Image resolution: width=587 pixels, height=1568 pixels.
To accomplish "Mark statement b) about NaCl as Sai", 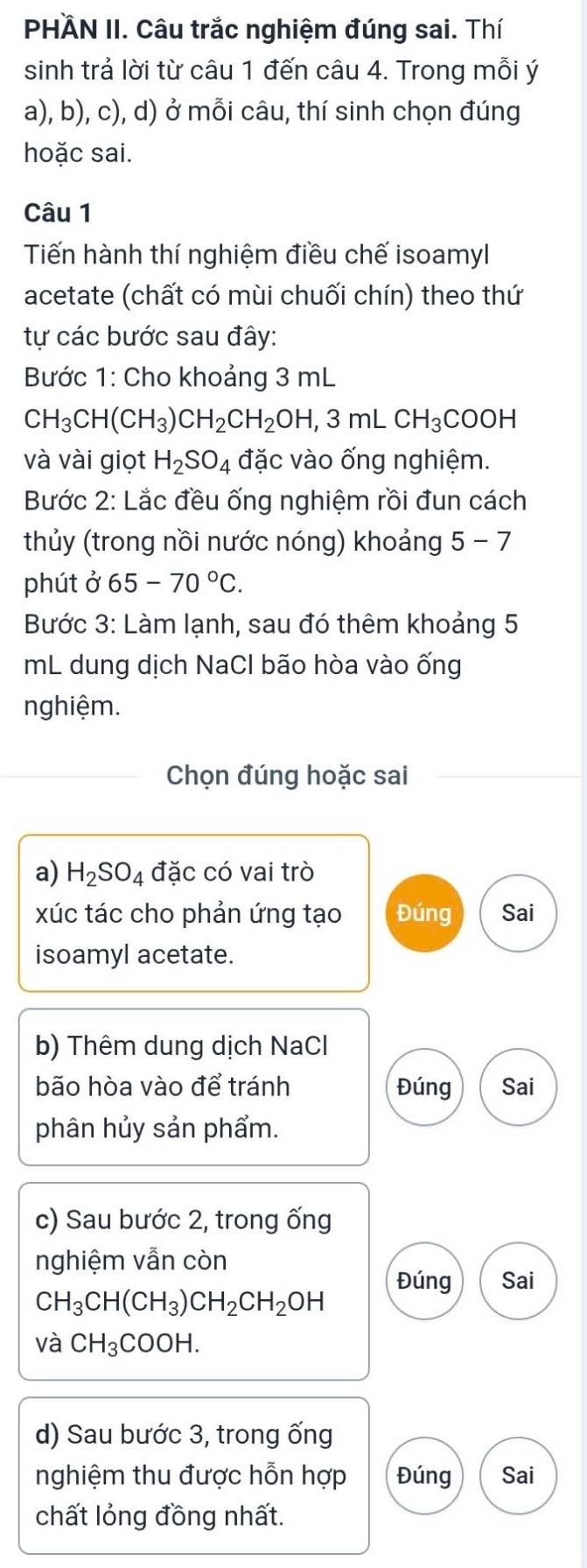I will [518, 1087].
